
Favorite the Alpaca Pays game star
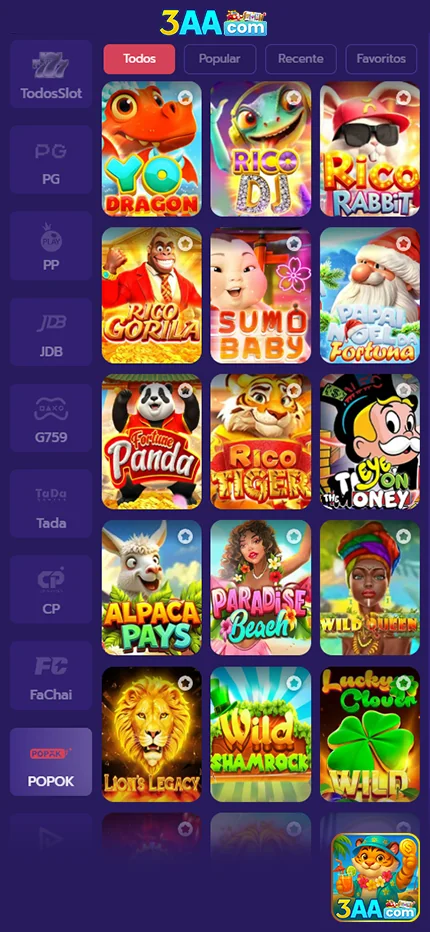(x=185, y=536)
